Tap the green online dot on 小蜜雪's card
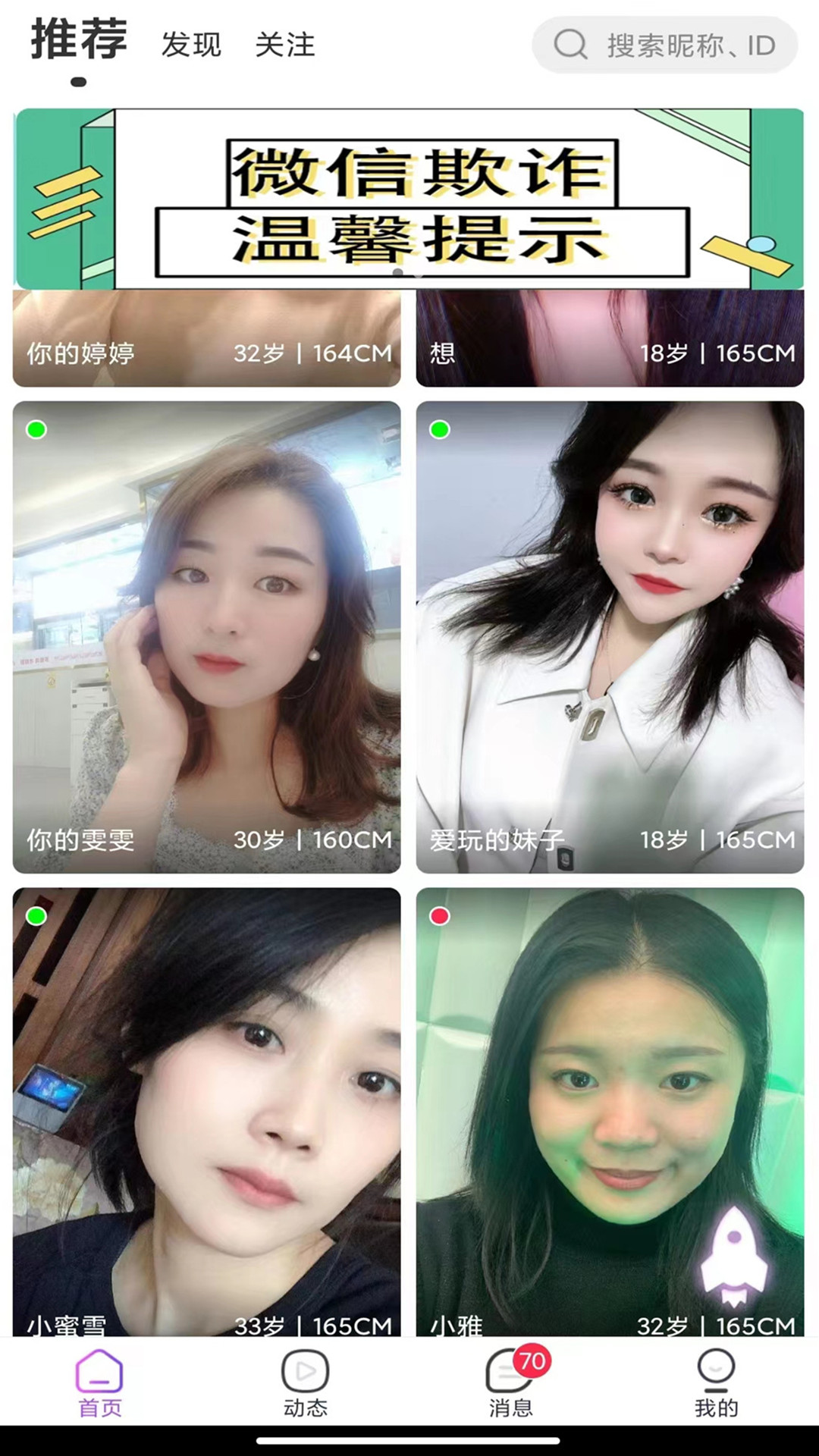Image resolution: width=819 pixels, height=1456 pixels. click(34, 918)
